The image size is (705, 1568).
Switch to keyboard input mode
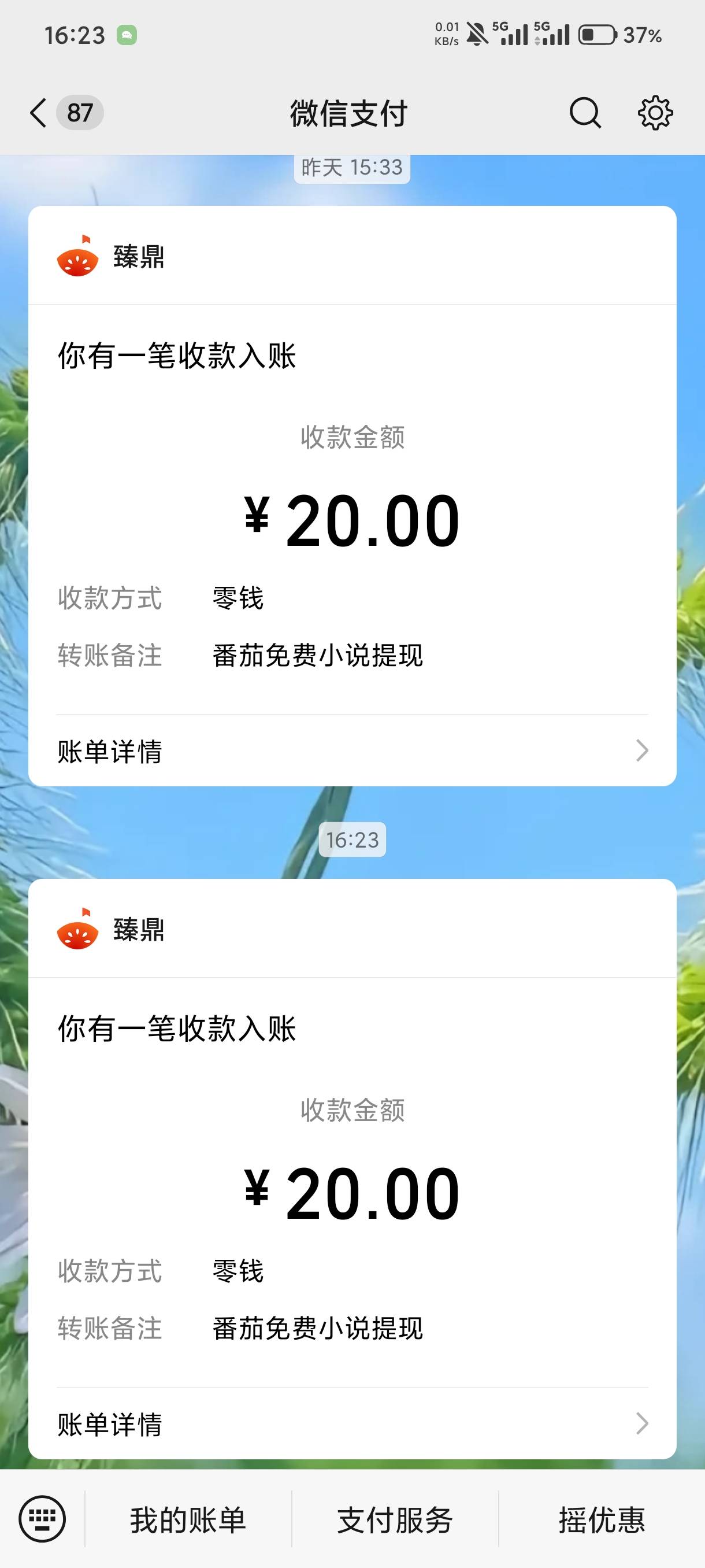pyautogui.click(x=42, y=1519)
